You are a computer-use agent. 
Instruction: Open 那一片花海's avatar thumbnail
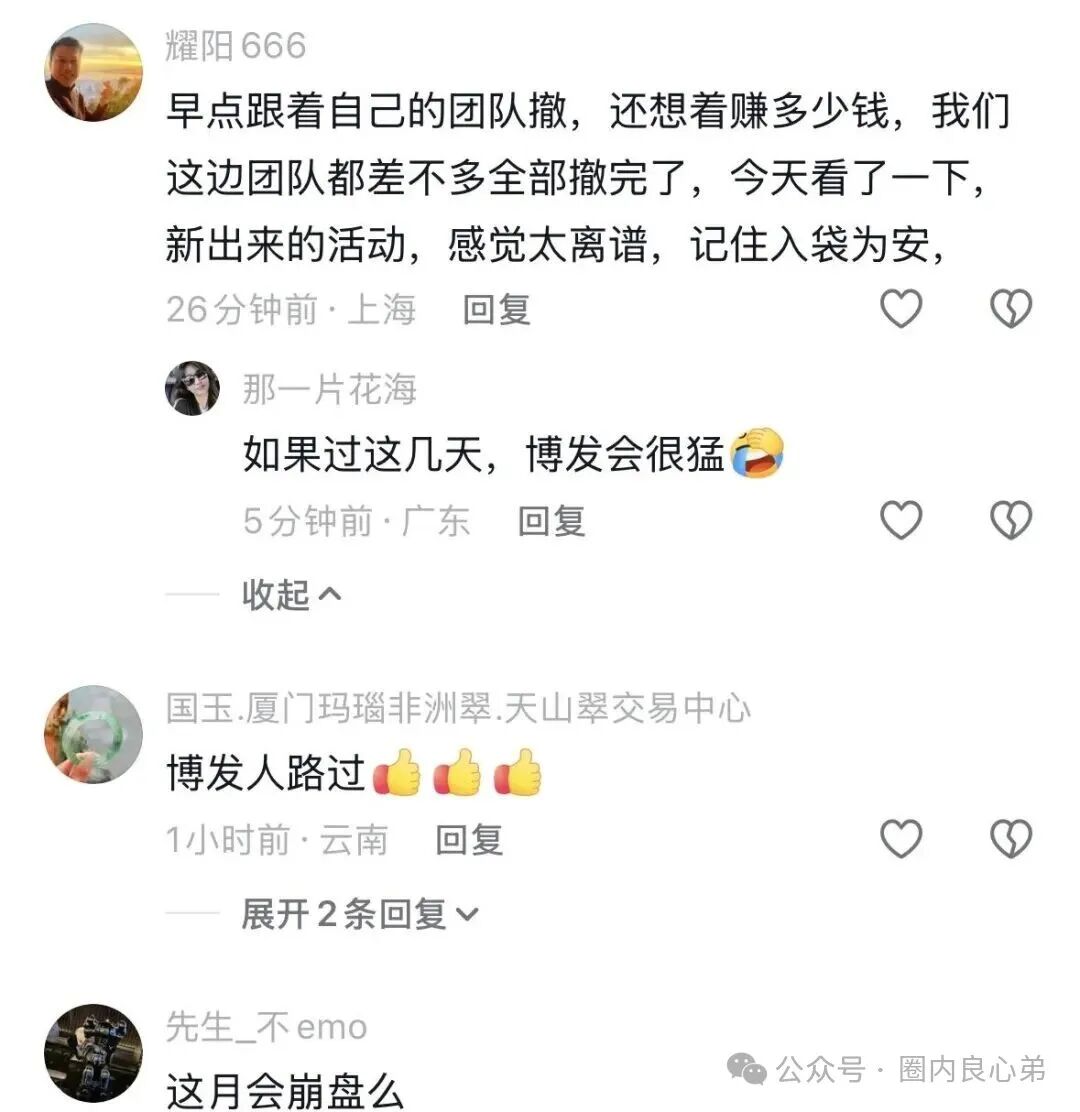click(x=193, y=390)
